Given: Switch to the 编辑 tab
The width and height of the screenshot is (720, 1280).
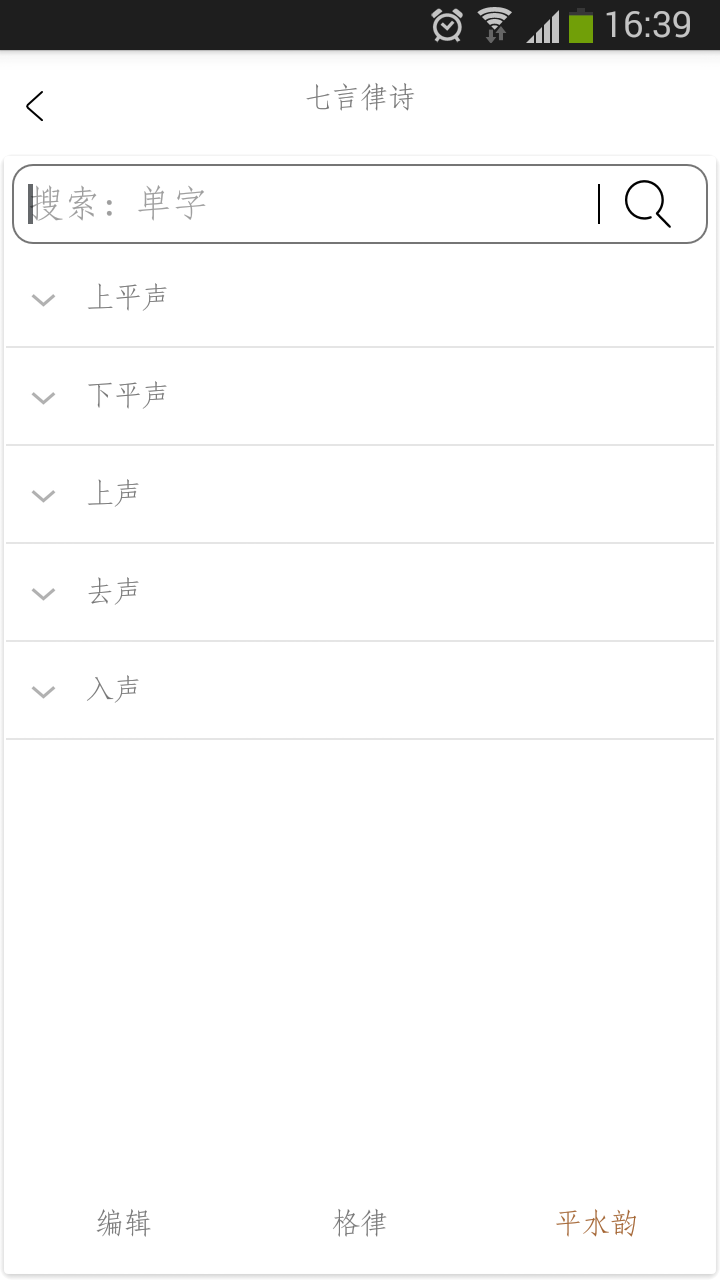Looking at the screenshot, I should [x=121, y=1222].
